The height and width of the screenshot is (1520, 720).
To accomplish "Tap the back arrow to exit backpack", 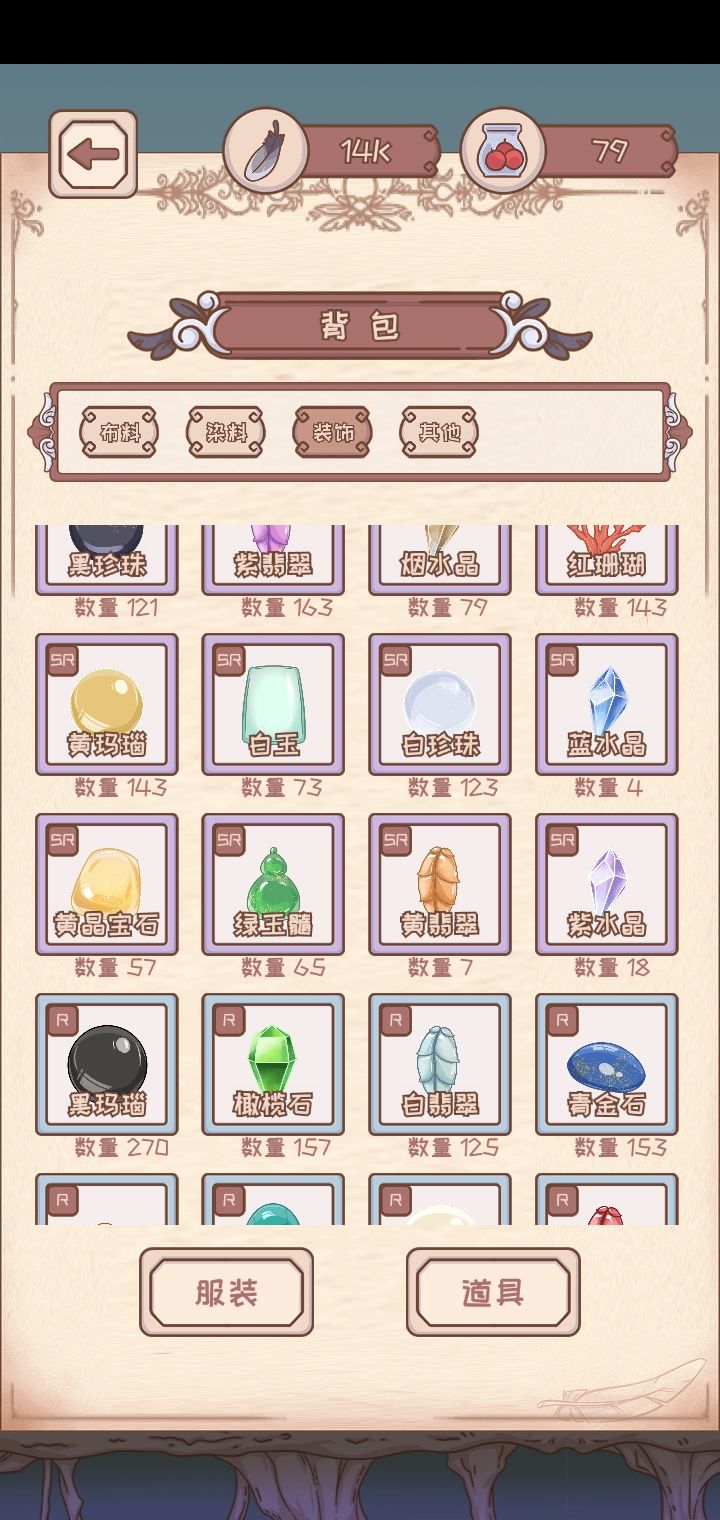I will [91, 152].
